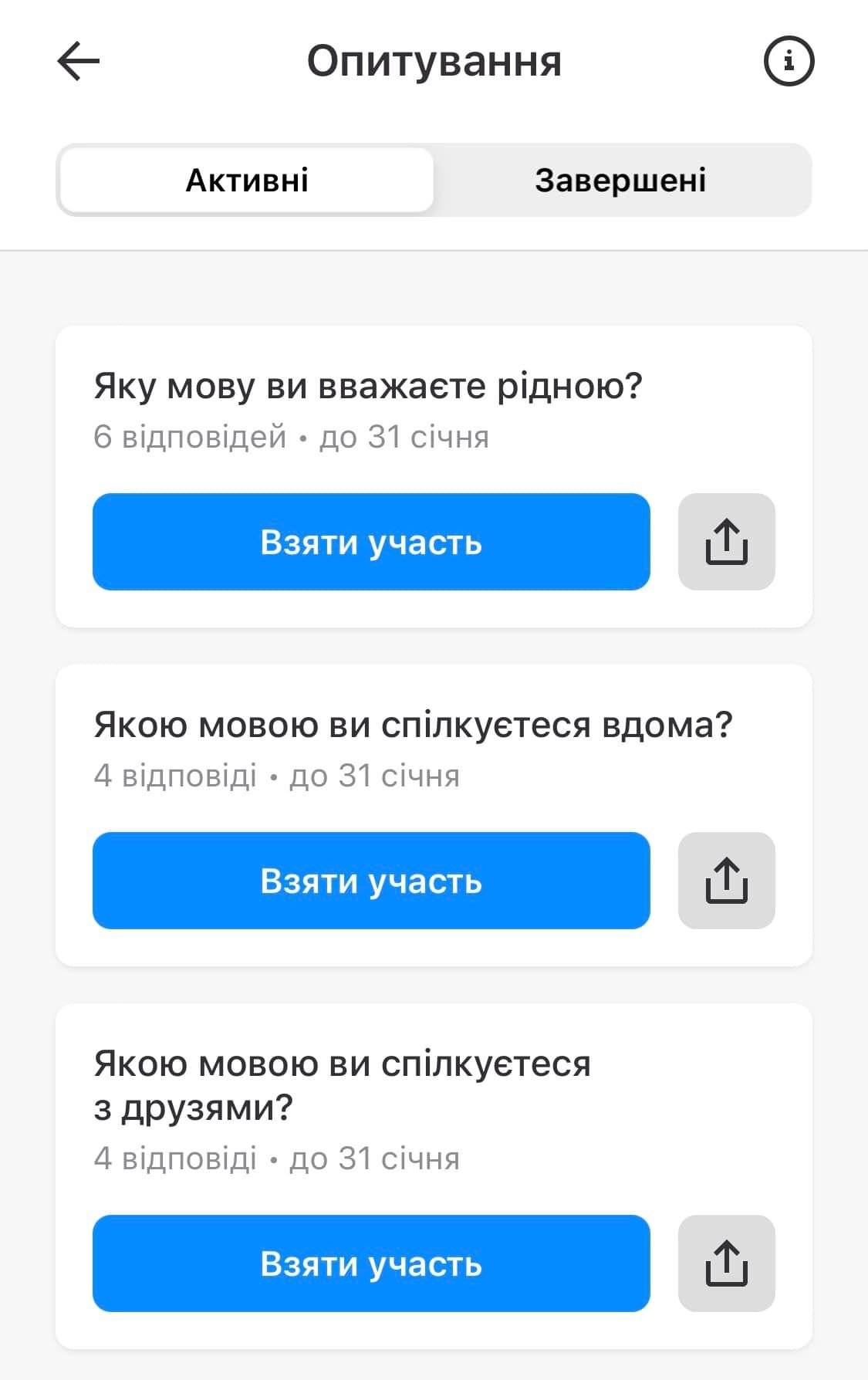Viewport: 868px width, 1380px height.
Task: Tap the share icon on the middle poll card
Action: [726, 881]
